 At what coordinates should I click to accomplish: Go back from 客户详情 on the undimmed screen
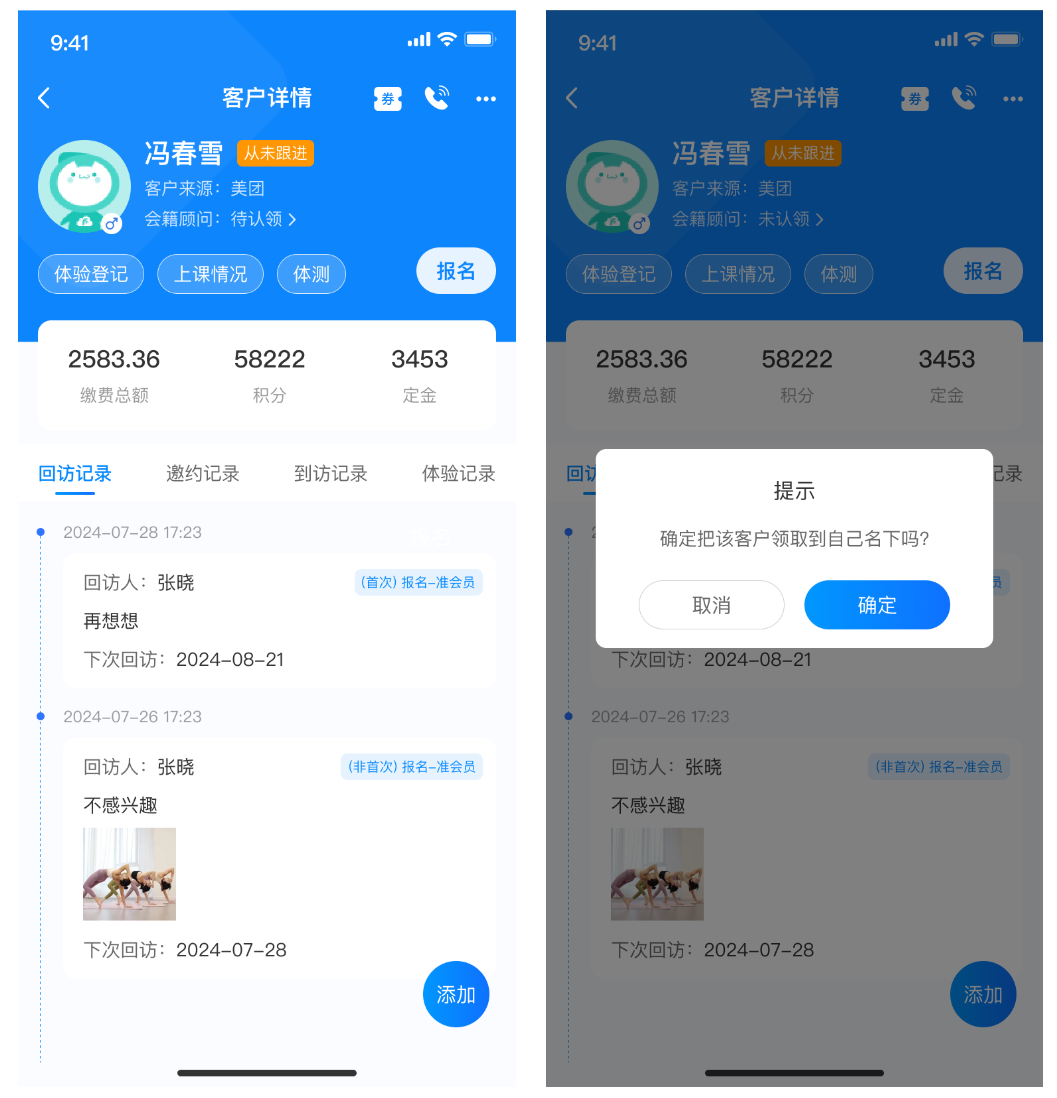pyautogui.click(x=44, y=98)
